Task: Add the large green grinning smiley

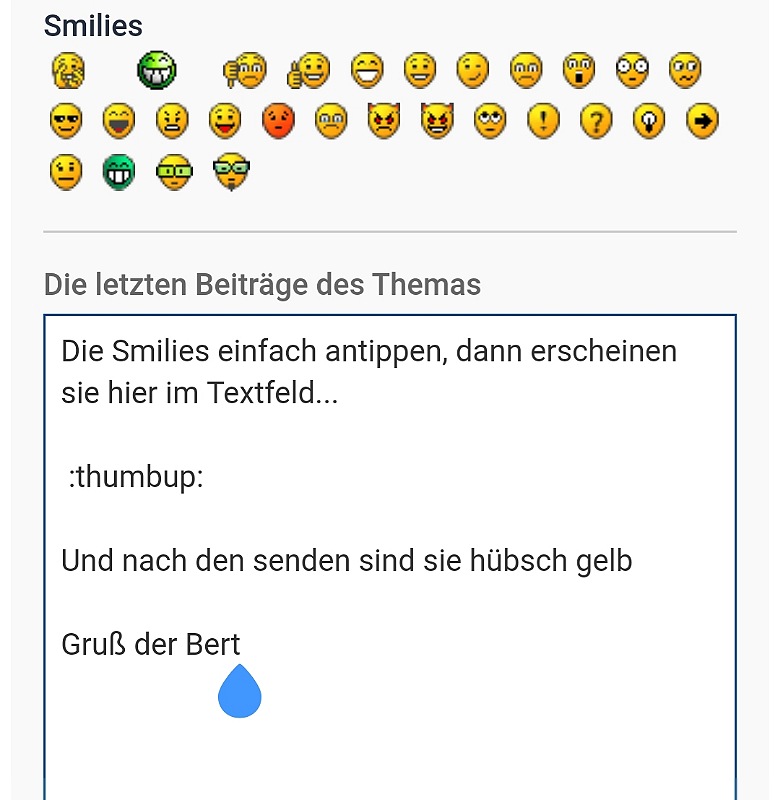Action: pyautogui.click(x=156, y=70)
